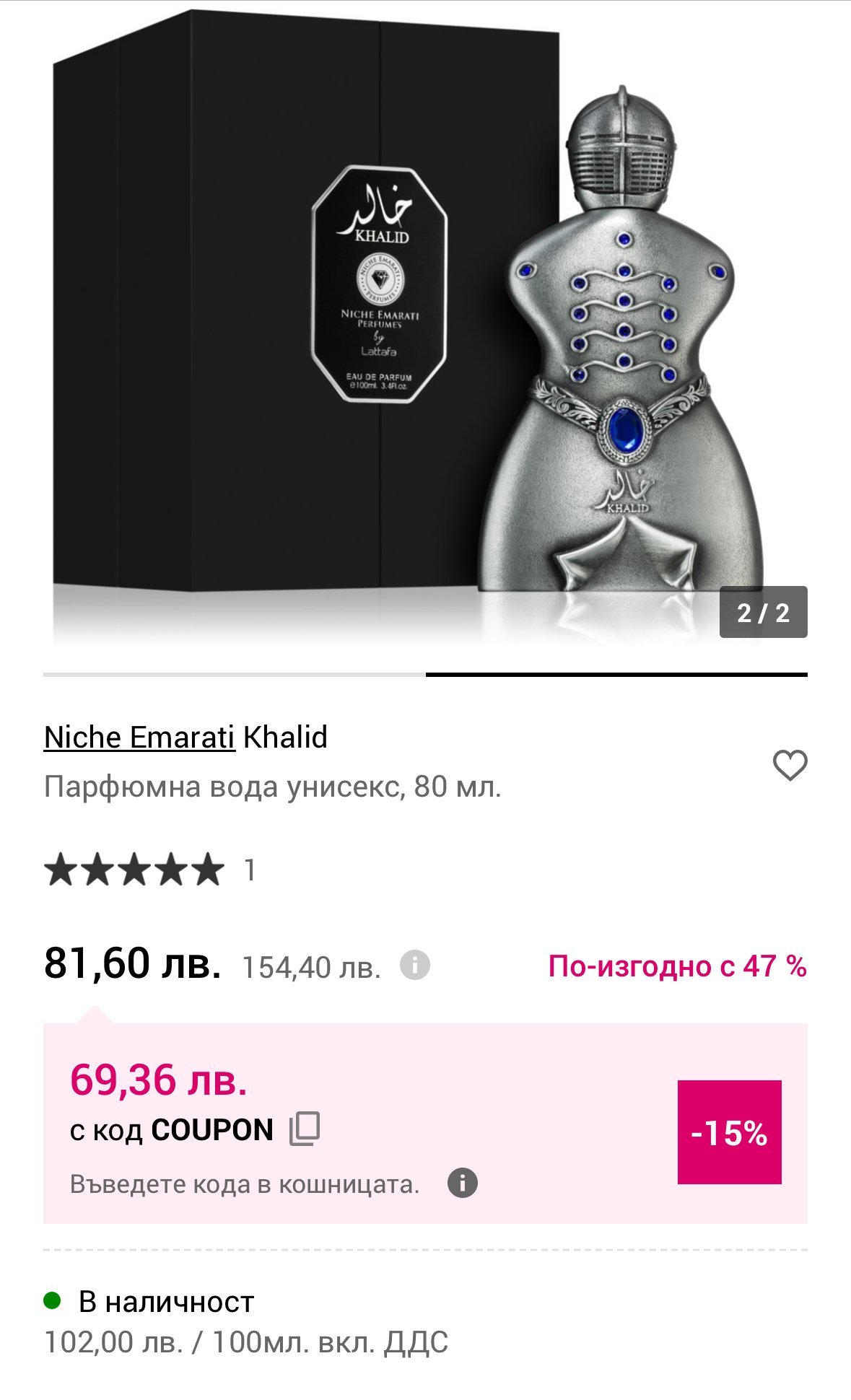Open the five-star rating reviews
Image resolution: width=851 pixels, height=1400 pixels.
point(134,869)
